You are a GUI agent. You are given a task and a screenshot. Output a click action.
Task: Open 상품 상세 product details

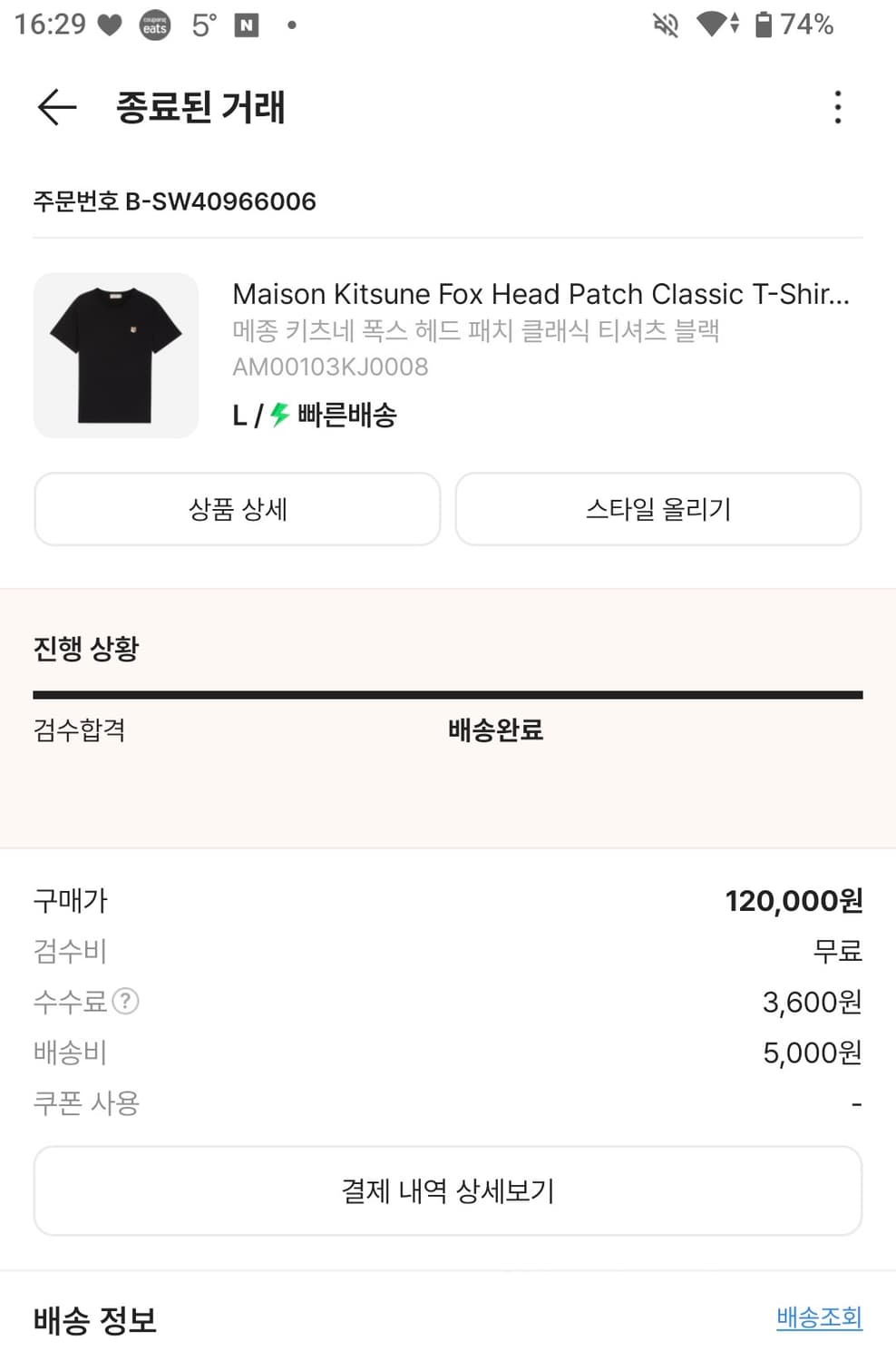point(237,509)
